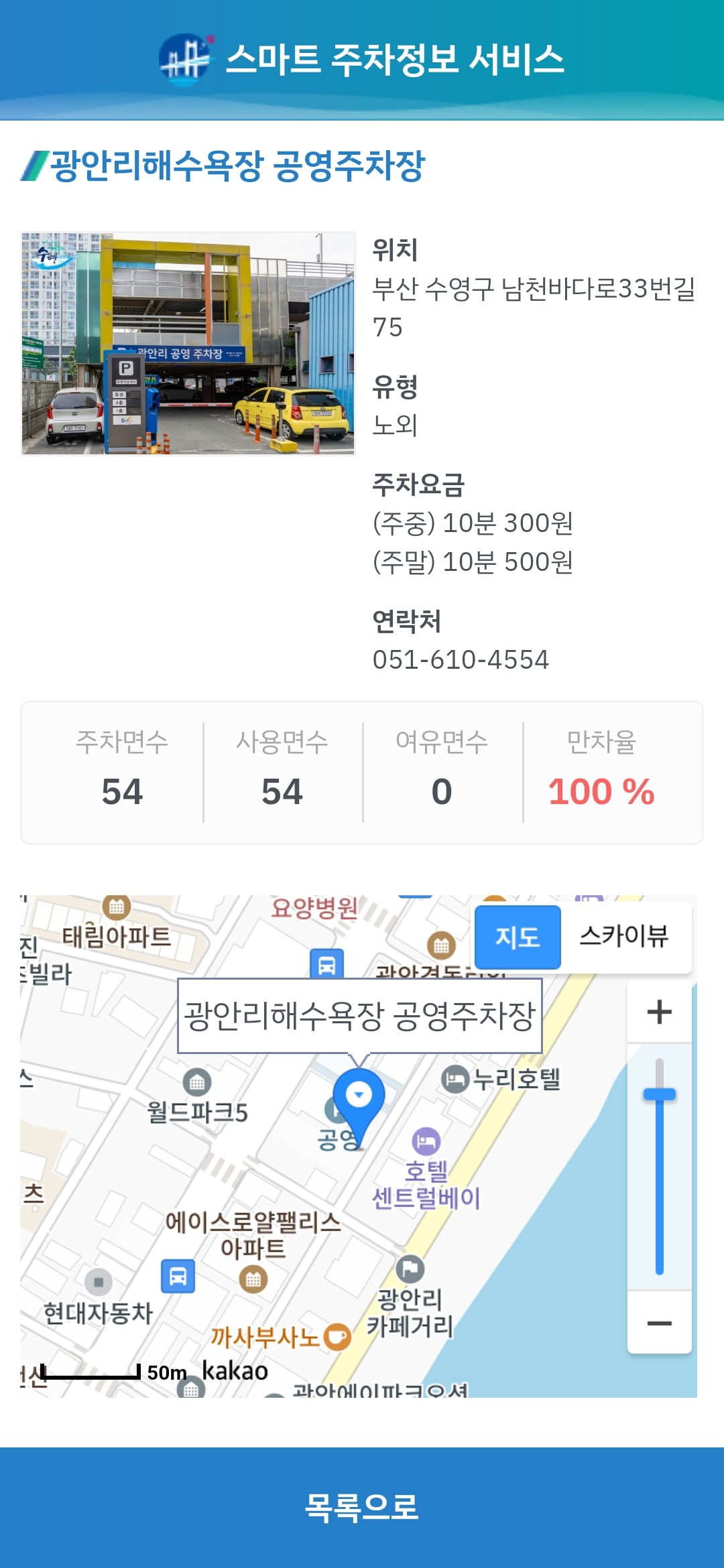Click the zoom-in plus control on the map
This screenshot has height=1568, width=724.
click(x=659, y=1012)
